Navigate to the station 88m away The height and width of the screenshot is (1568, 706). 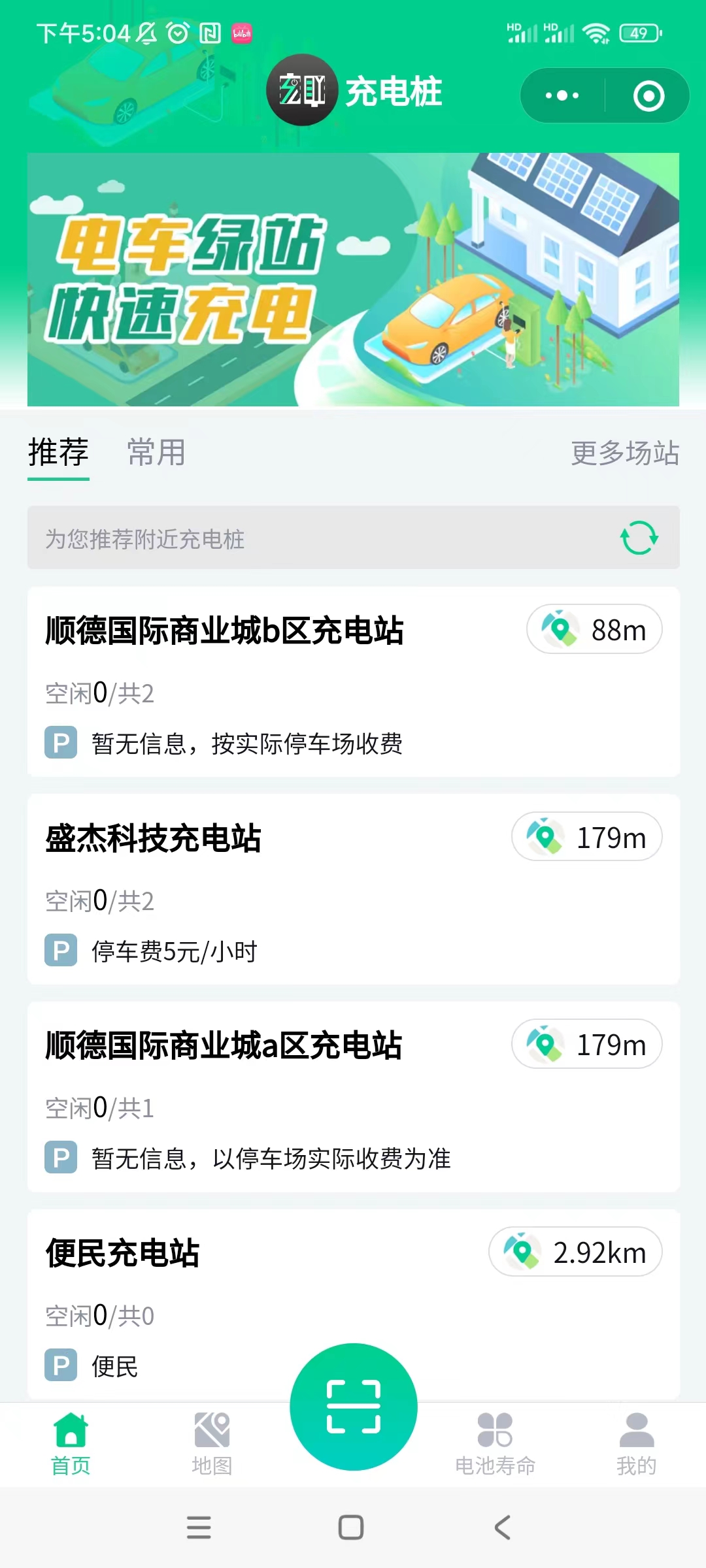pyautogui.click(x=594, y=629)
